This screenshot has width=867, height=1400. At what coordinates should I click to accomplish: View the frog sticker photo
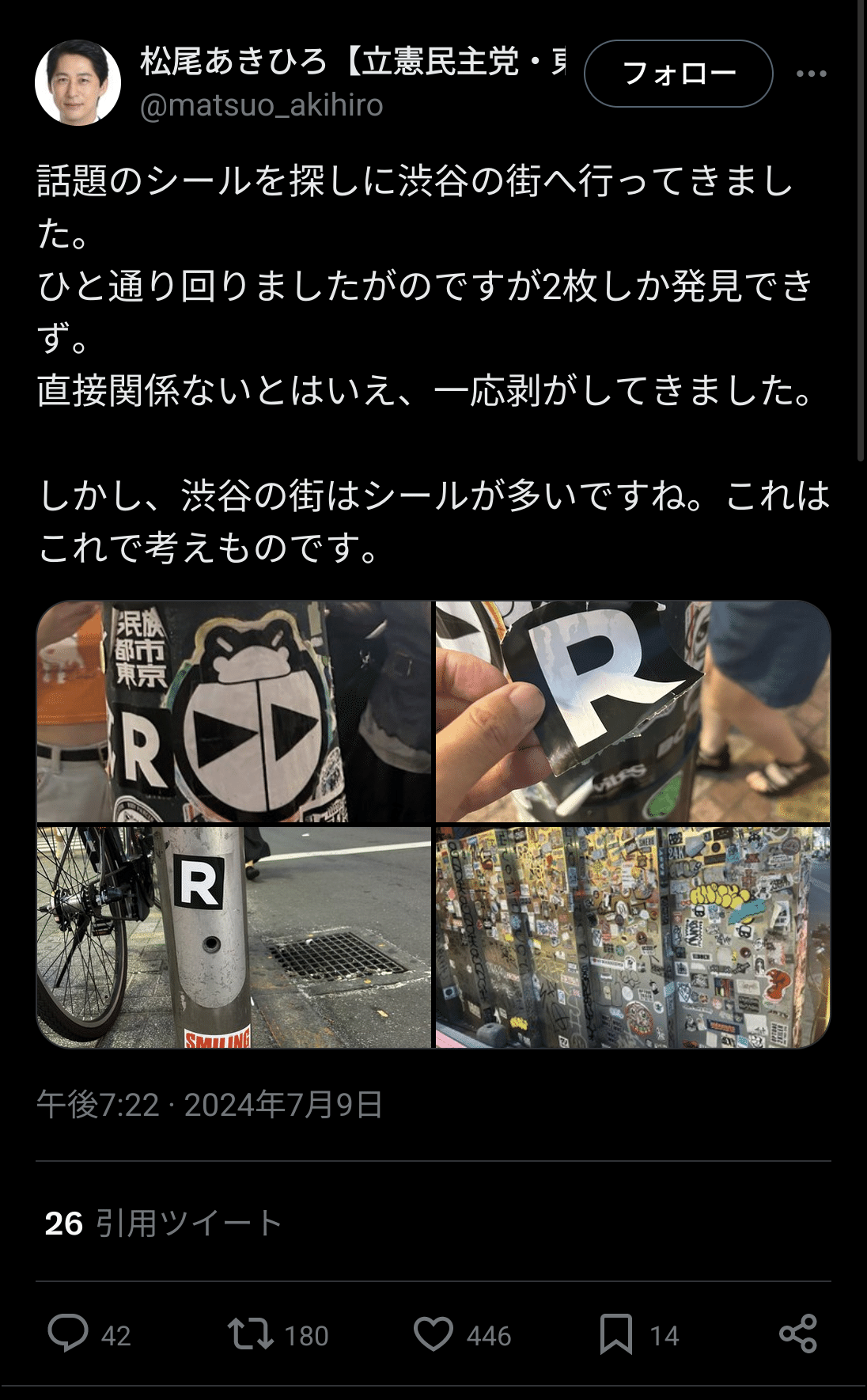[234, 711]
